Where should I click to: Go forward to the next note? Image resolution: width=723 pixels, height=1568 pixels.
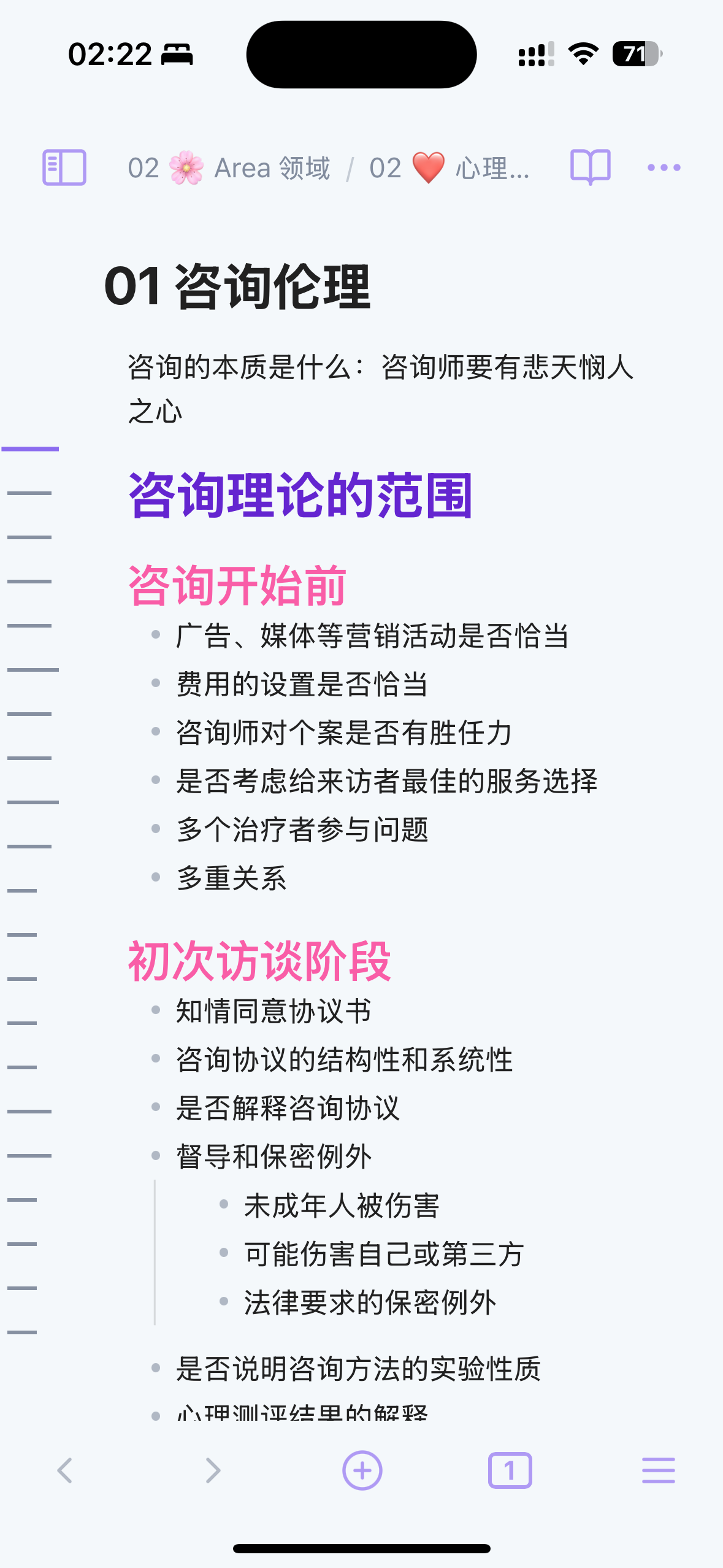[213, 1470]
